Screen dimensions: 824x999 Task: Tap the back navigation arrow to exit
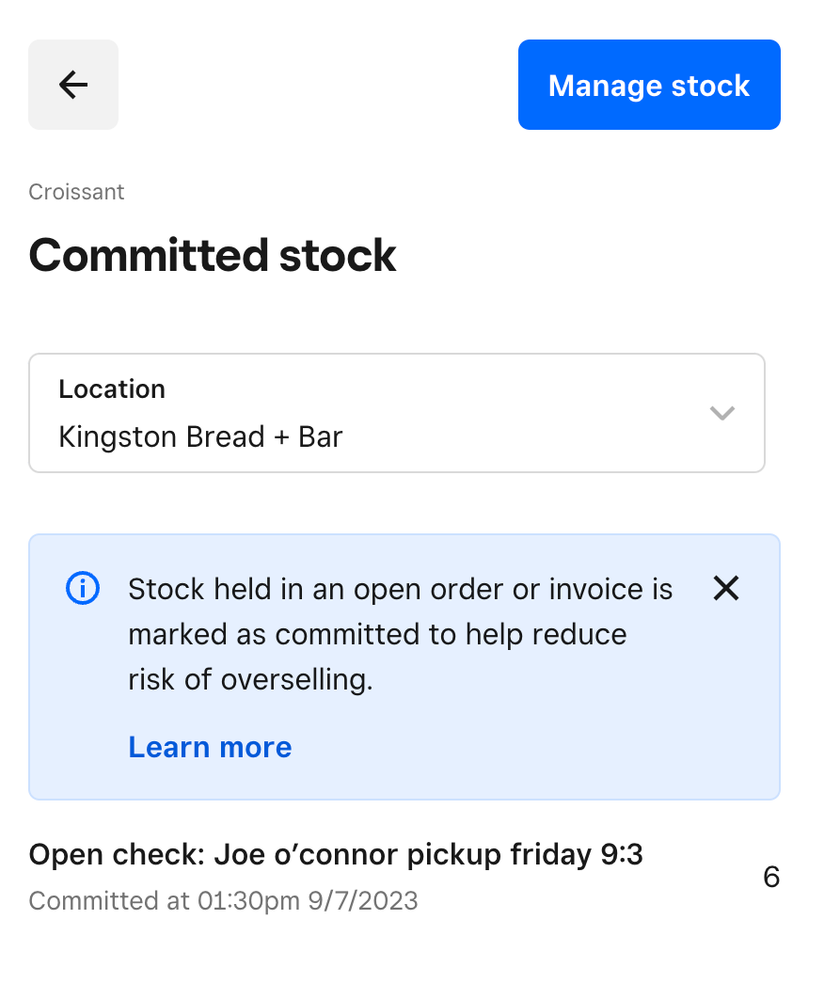(x=73, y=85)
